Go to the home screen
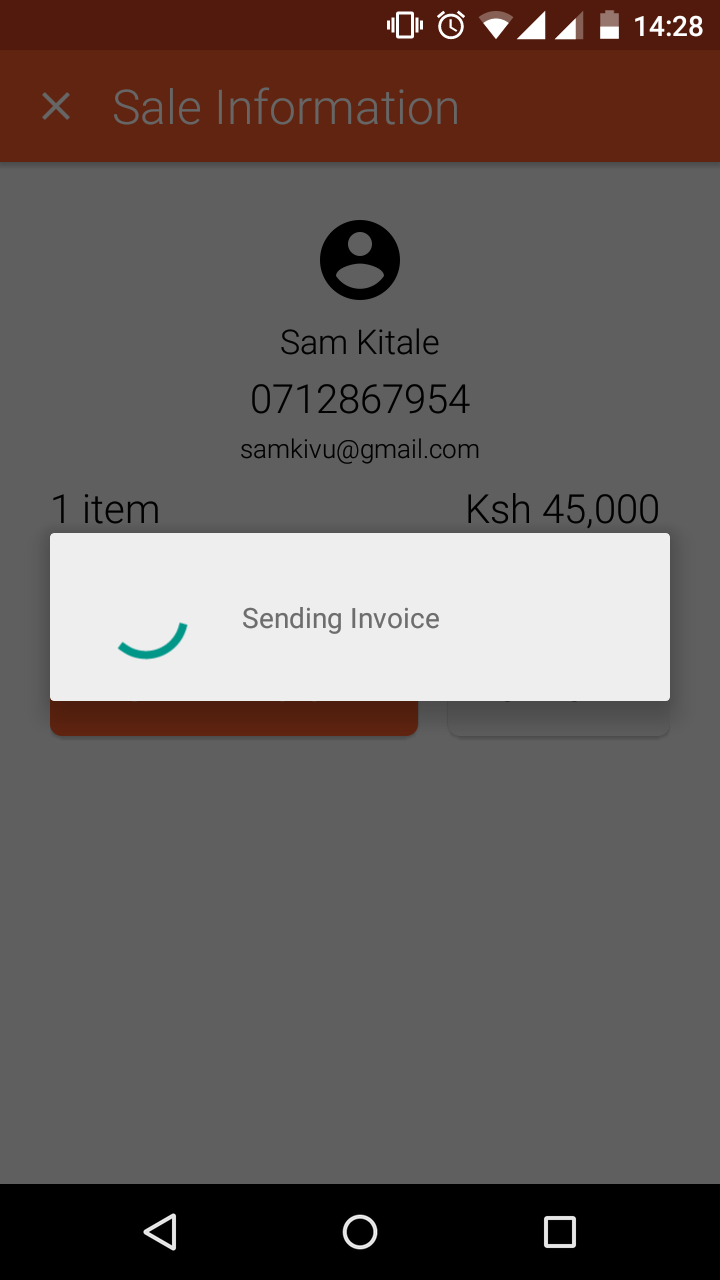The width and height of the screenshot is (720, 1280). pyautogui.click(x=360, y=1232)
